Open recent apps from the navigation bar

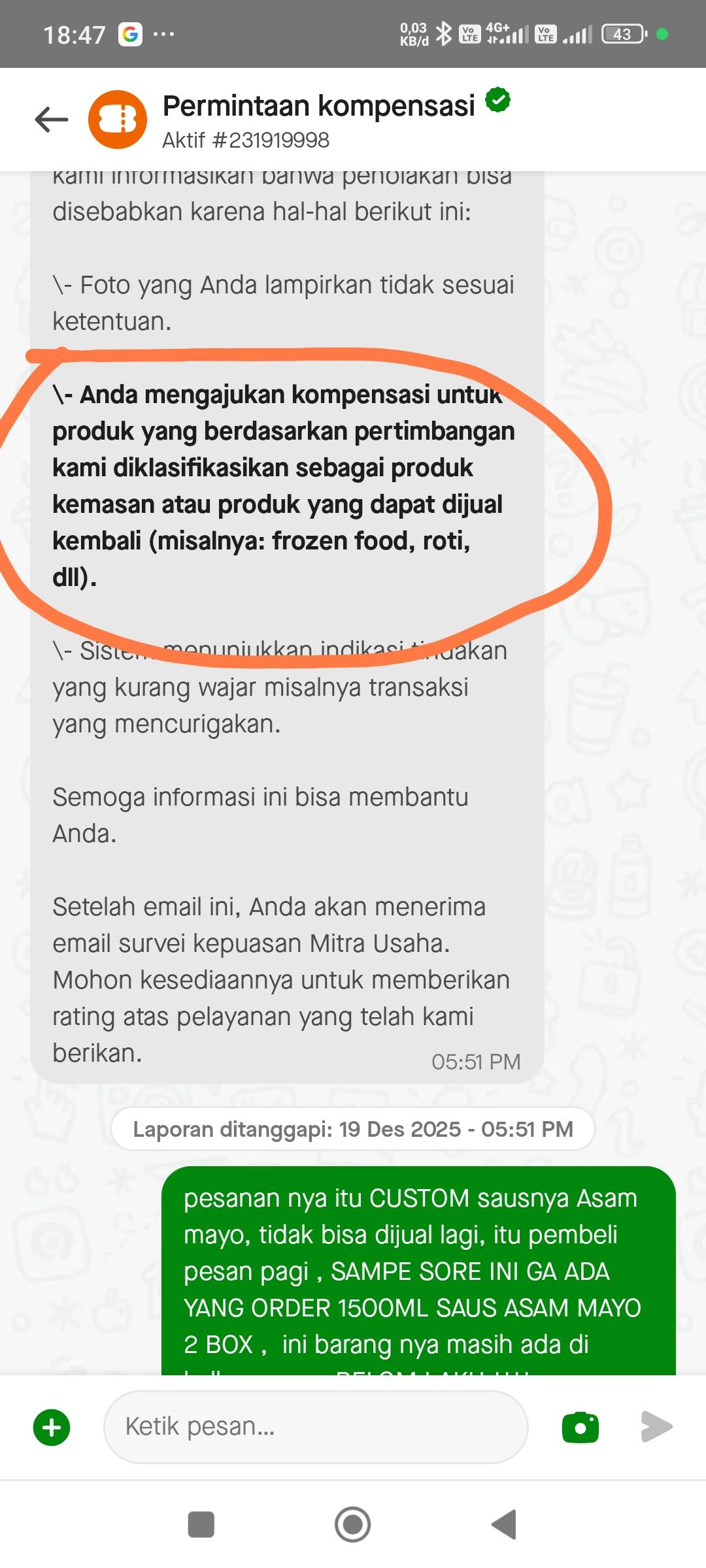pyautogui.click(x=201, y=1524)
